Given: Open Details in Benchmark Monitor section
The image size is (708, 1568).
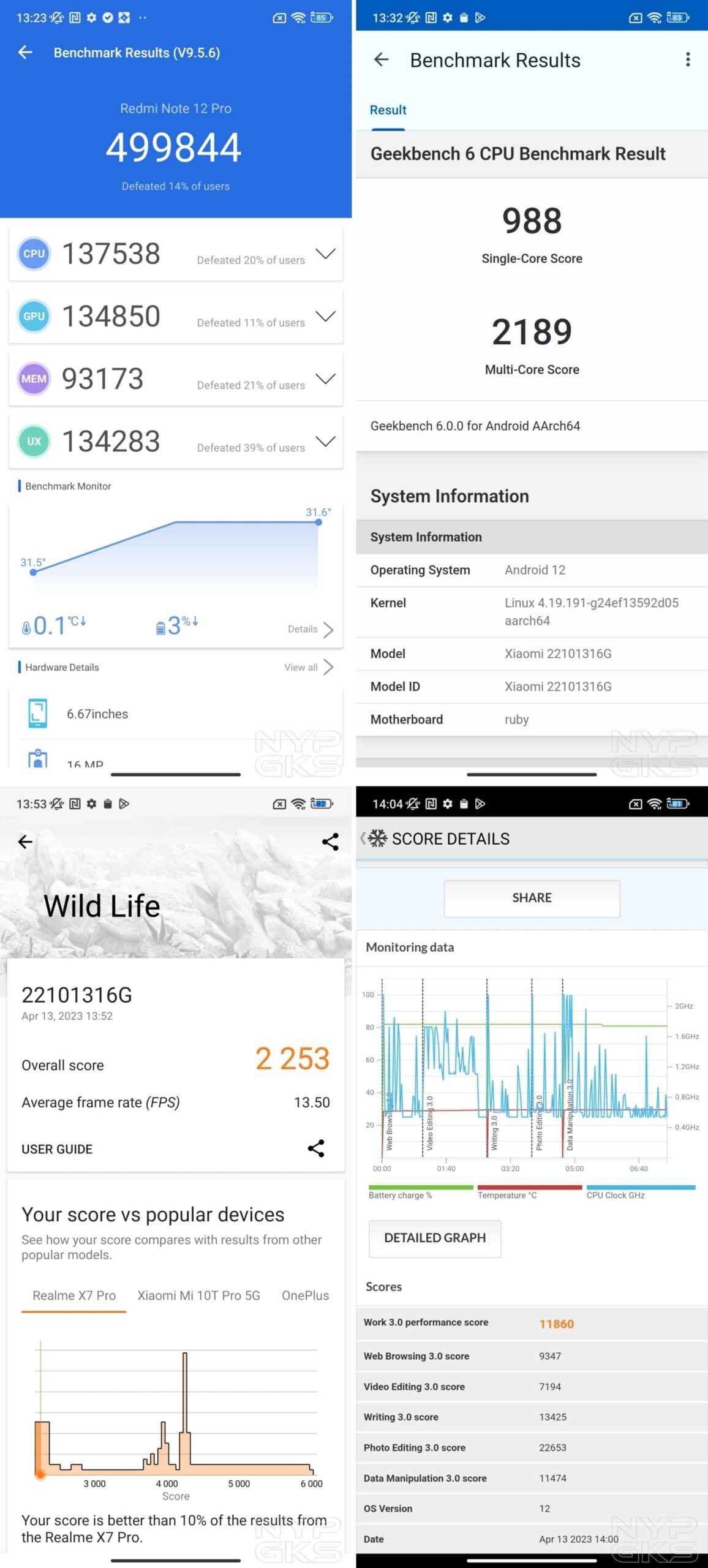Looking at the screenshot, I should pos(306,629).
